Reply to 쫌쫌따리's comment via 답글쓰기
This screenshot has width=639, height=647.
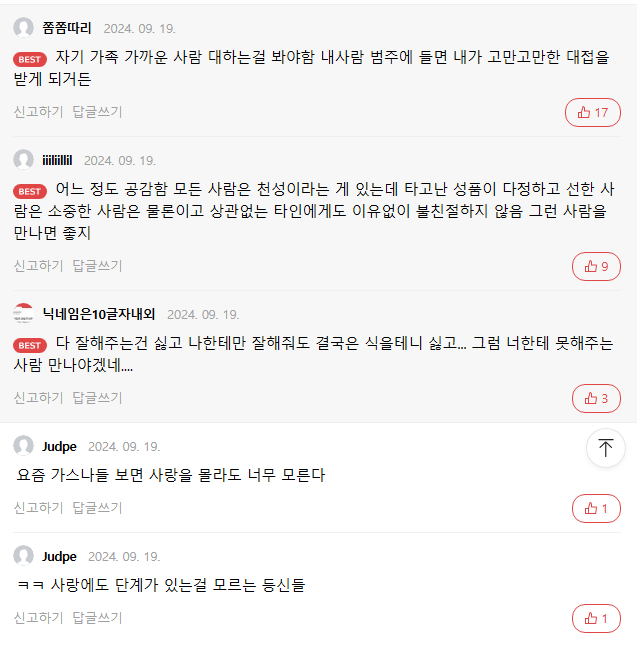point(97,112)
